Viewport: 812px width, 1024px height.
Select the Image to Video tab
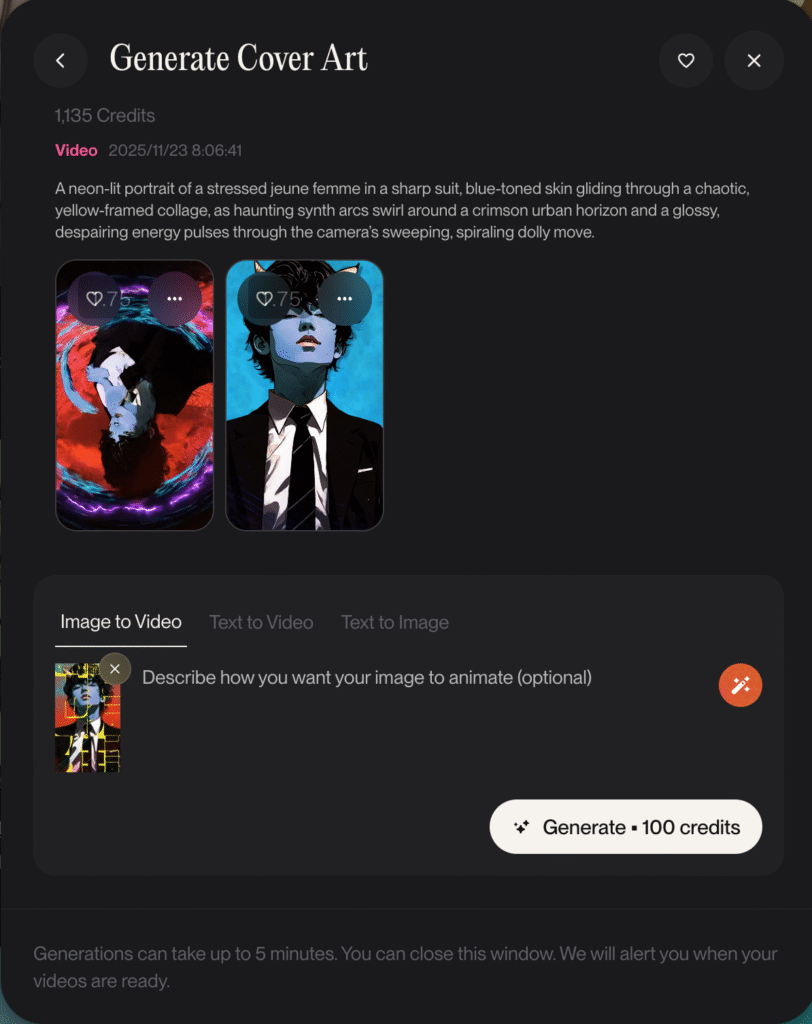[121, 622]
